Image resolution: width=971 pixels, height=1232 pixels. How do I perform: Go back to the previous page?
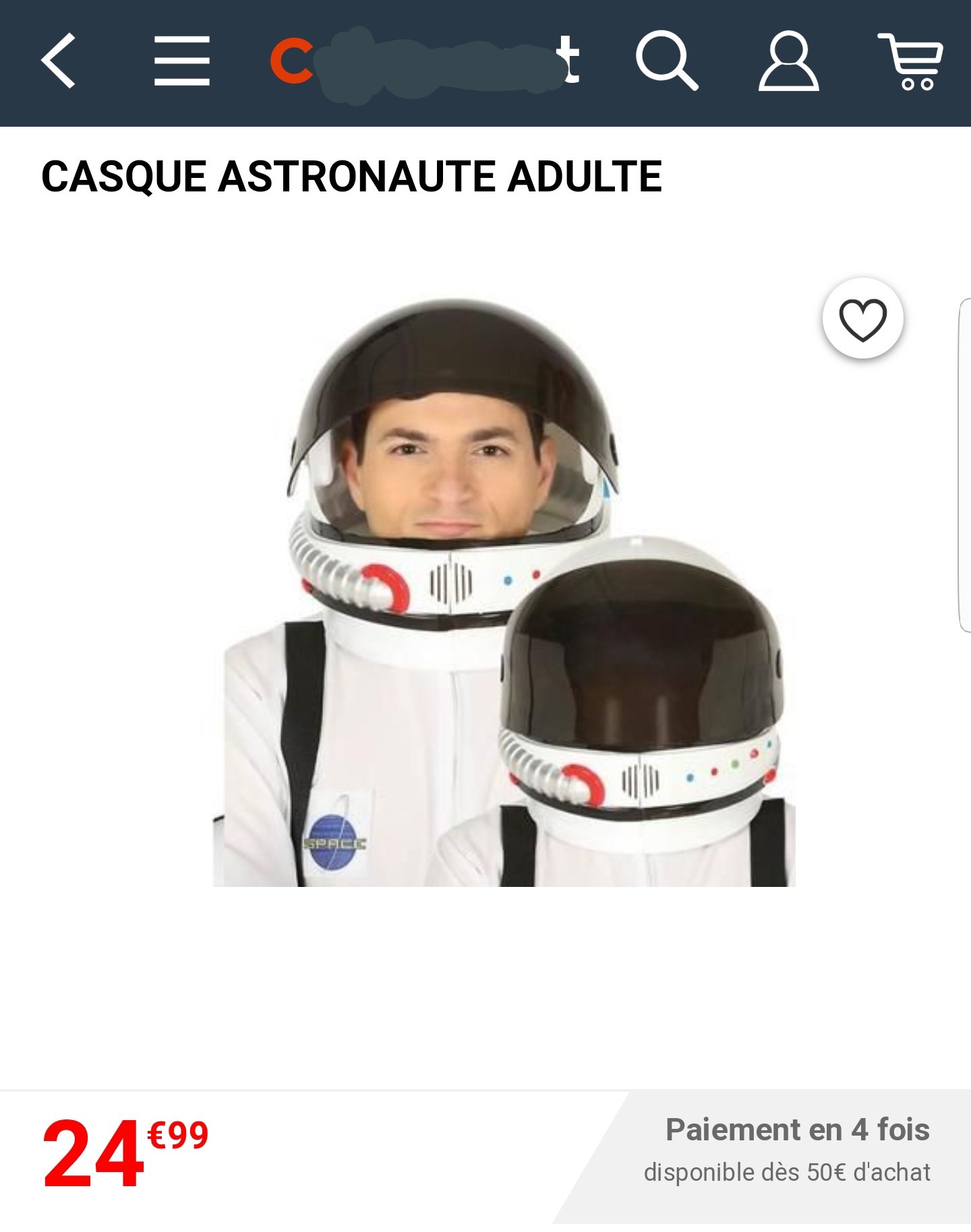(59, 61)
